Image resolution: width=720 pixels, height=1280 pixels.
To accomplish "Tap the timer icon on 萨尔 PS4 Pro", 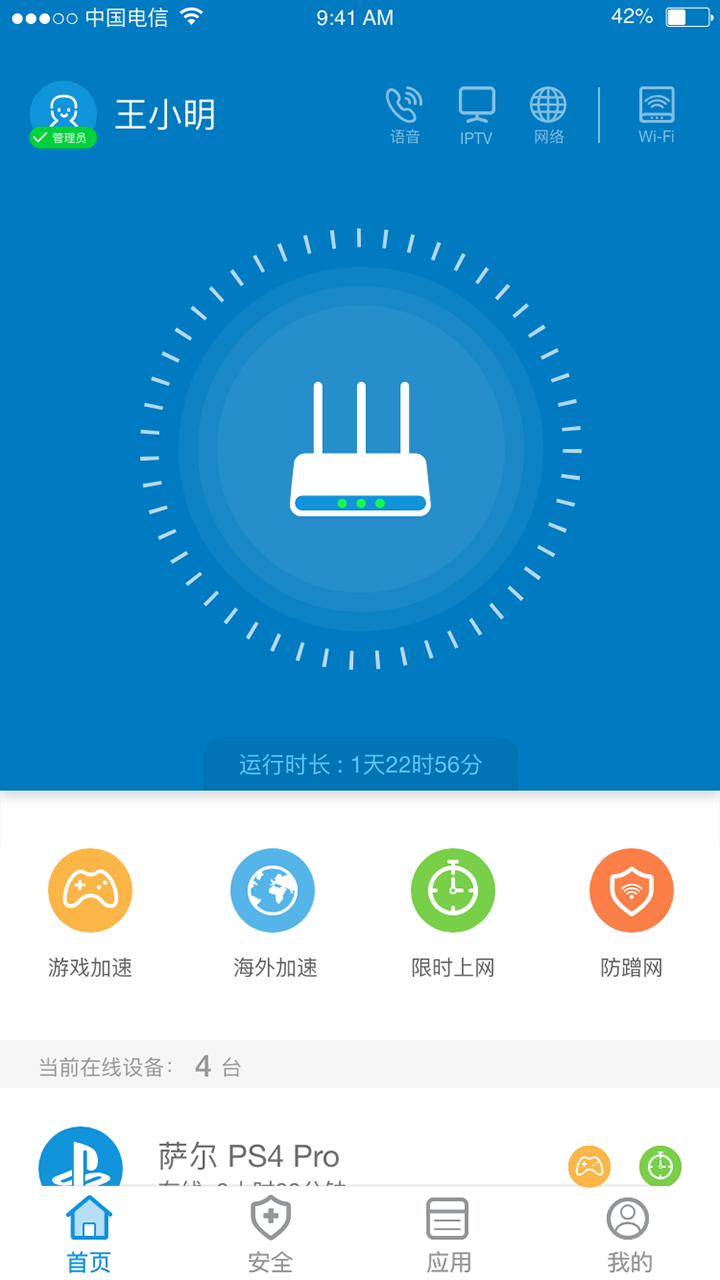I will [660, 1165].
